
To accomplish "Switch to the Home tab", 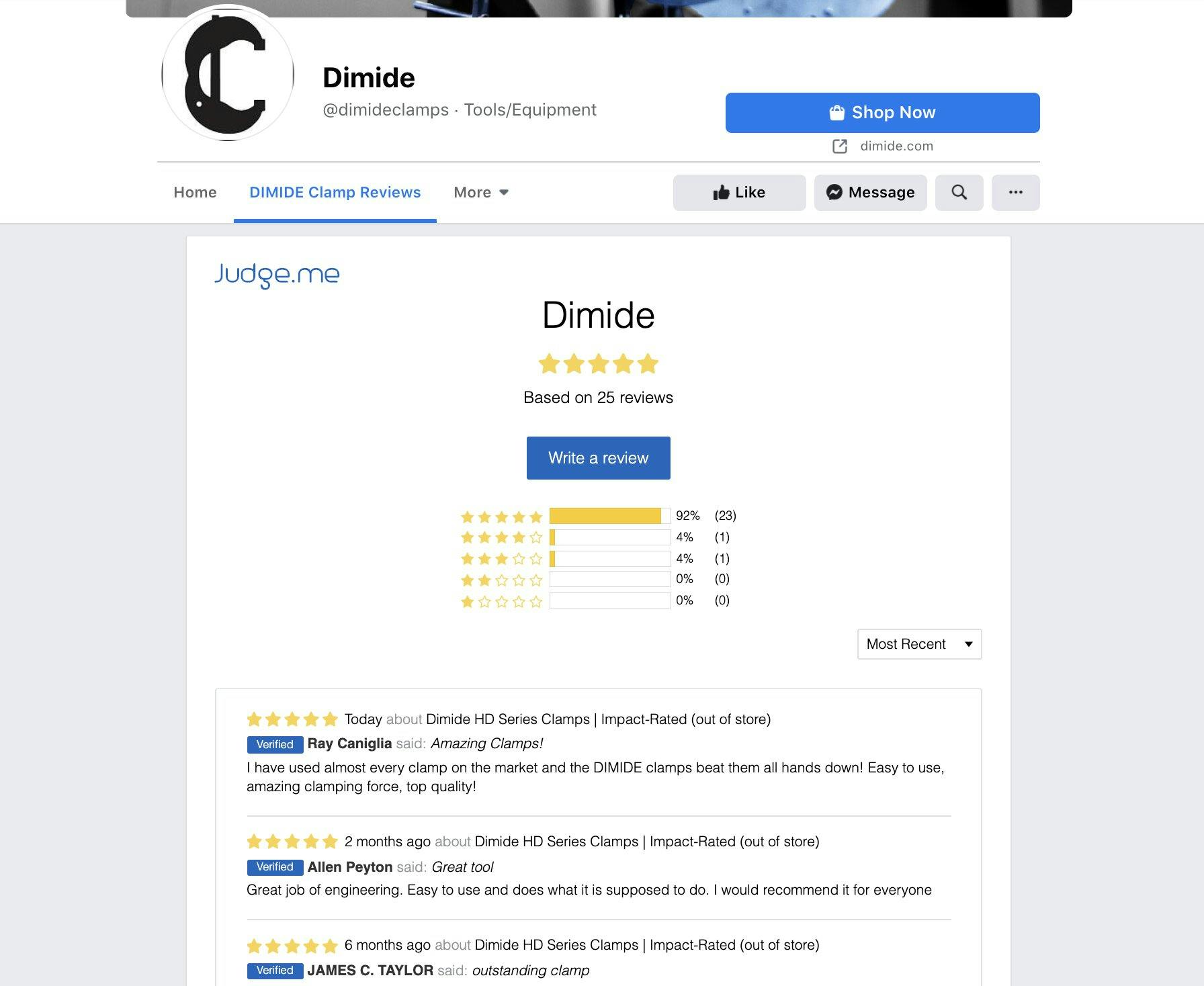I will point(195,193).
